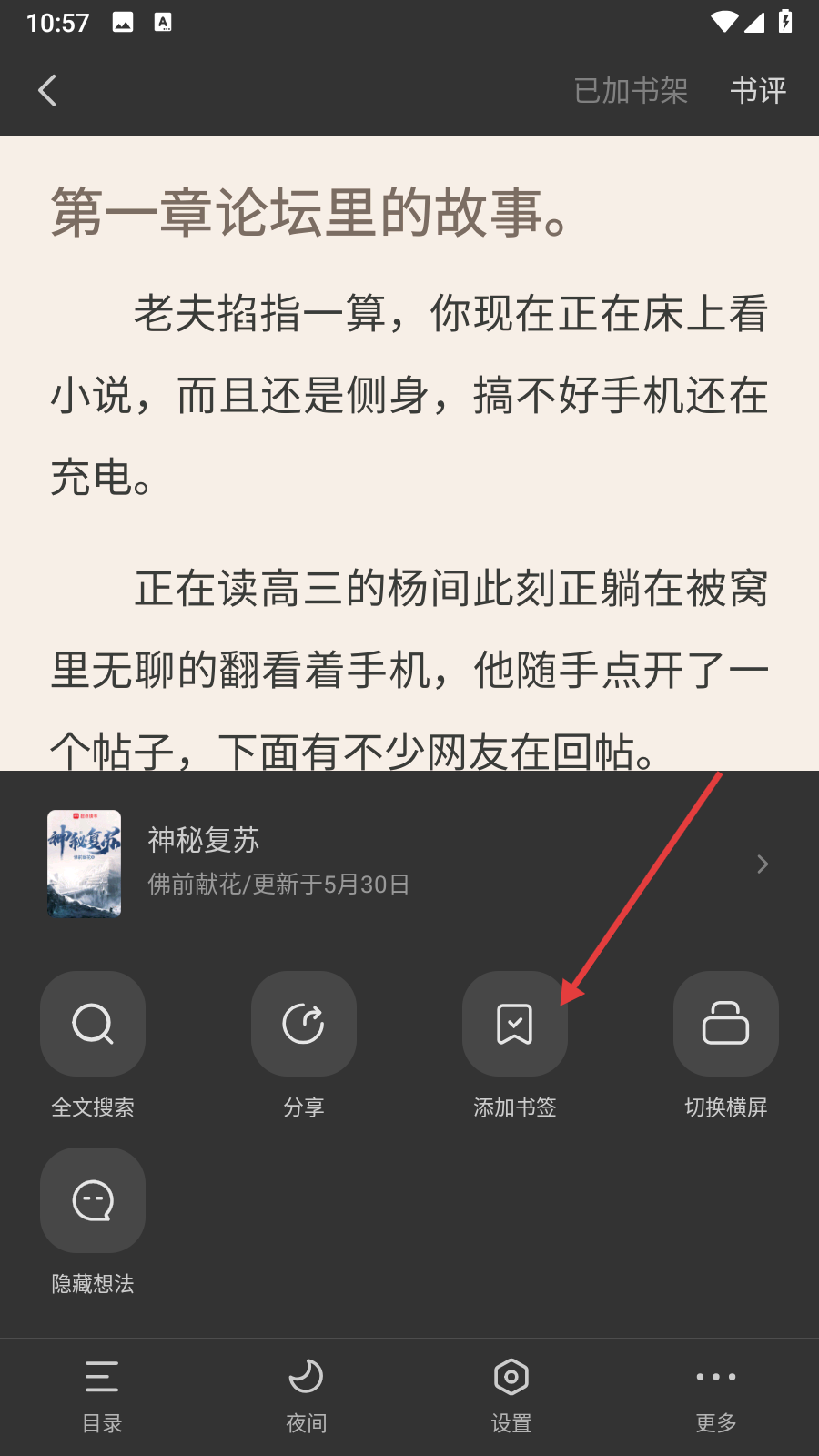Tap the 已加书架 bookshelf label
The width and height of the screenshot is (819, 1456).
tap(630, 90)
